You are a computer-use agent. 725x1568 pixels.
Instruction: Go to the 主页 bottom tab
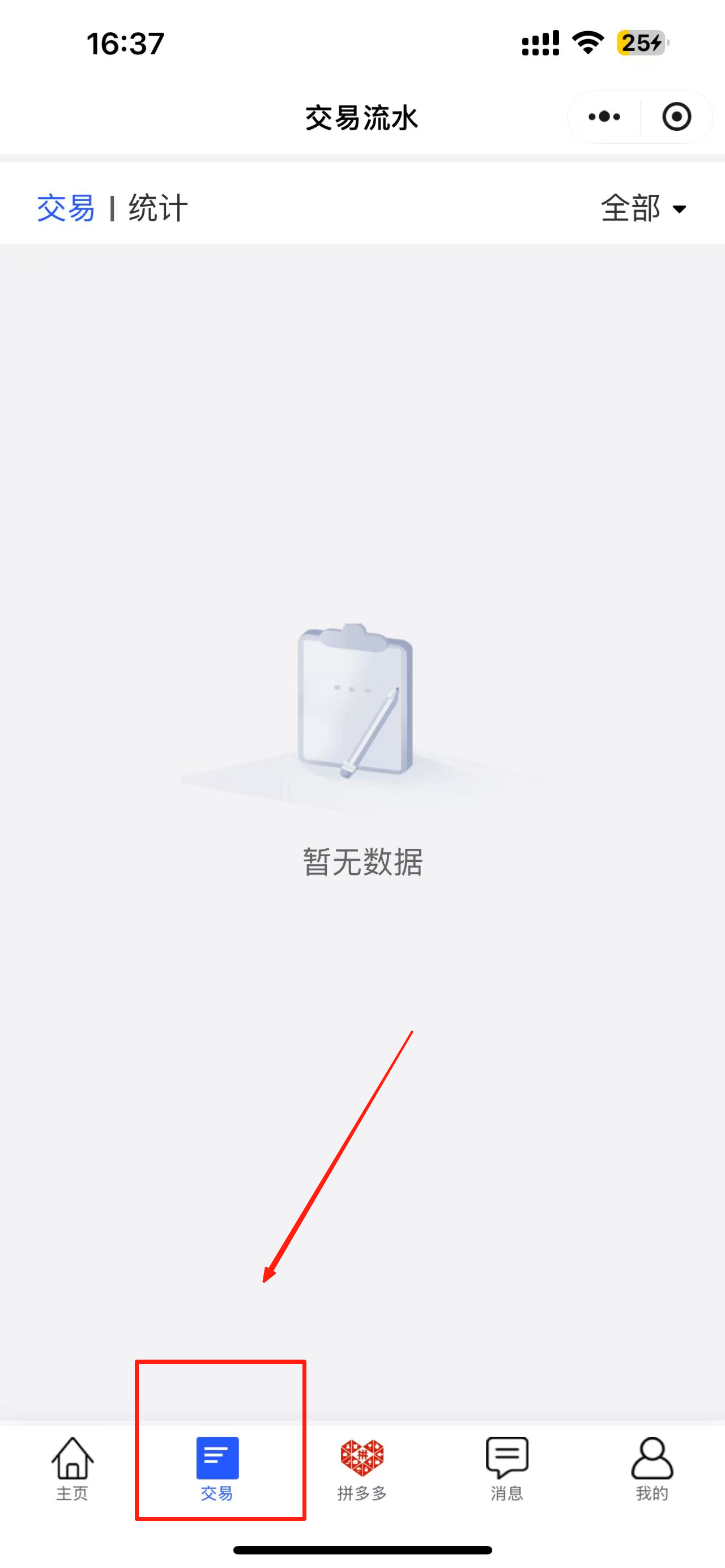[x=72, y=1468]
